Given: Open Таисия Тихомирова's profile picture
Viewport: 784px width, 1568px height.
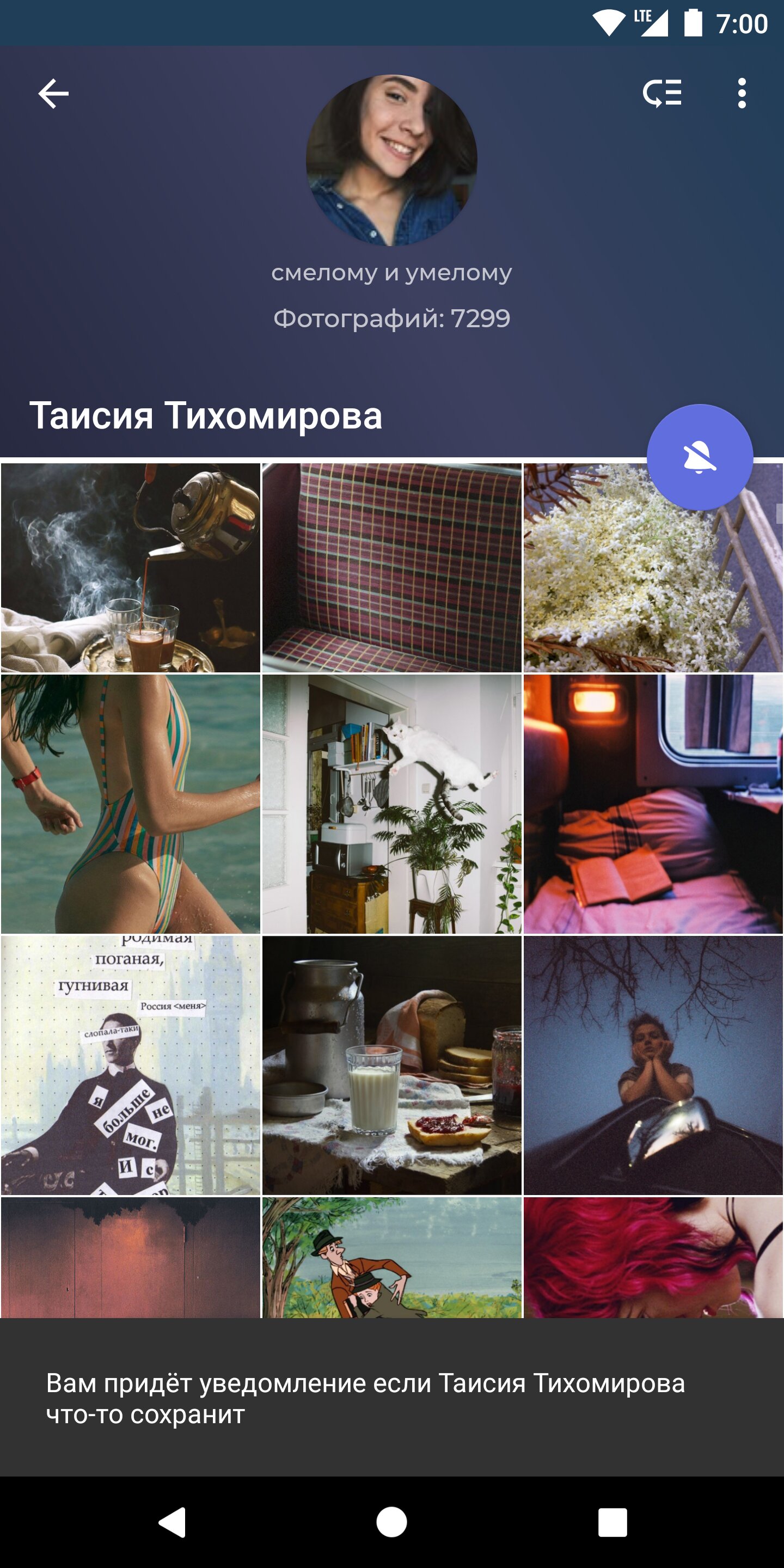Looking at the screenshot, I should coord(391,161).
